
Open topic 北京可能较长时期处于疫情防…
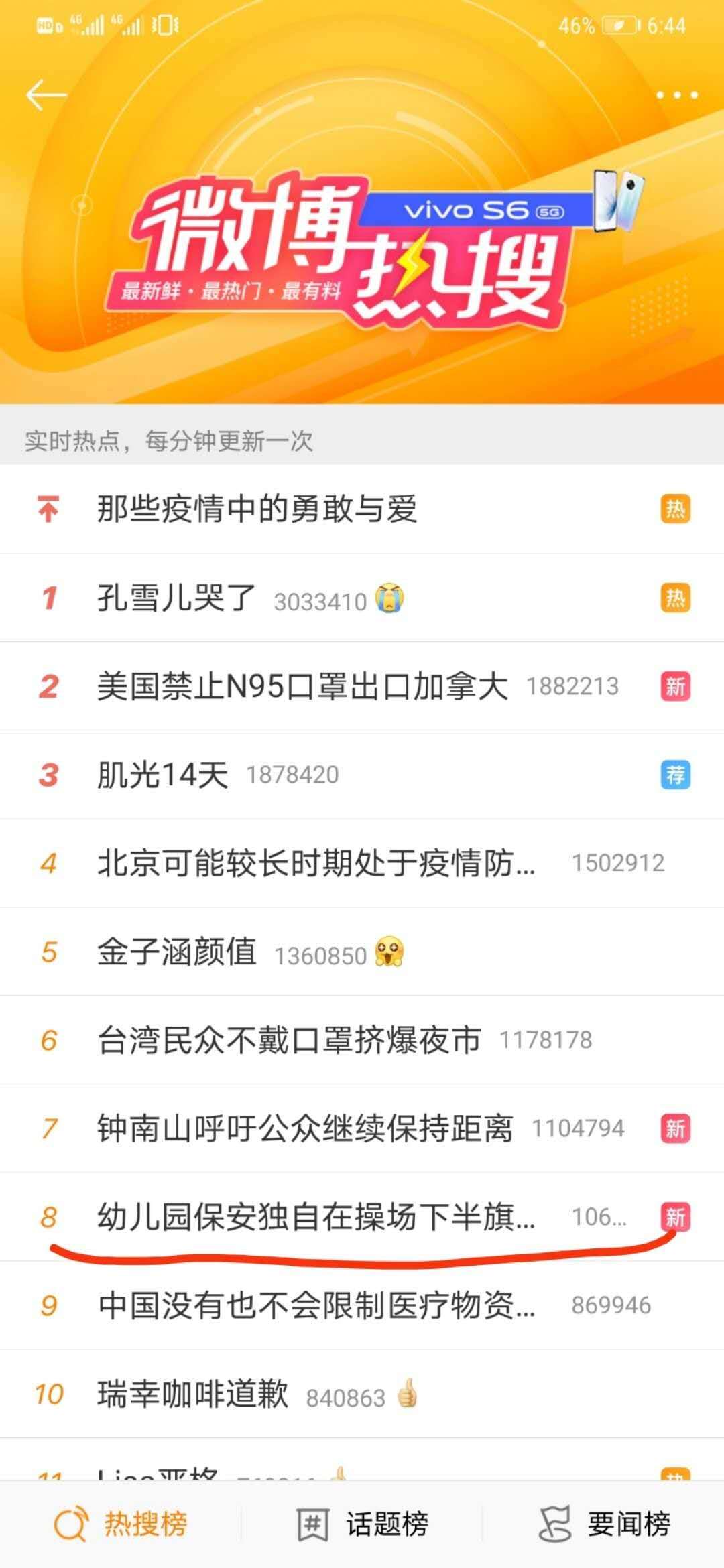pyautogui.click(x=316, y=863)
